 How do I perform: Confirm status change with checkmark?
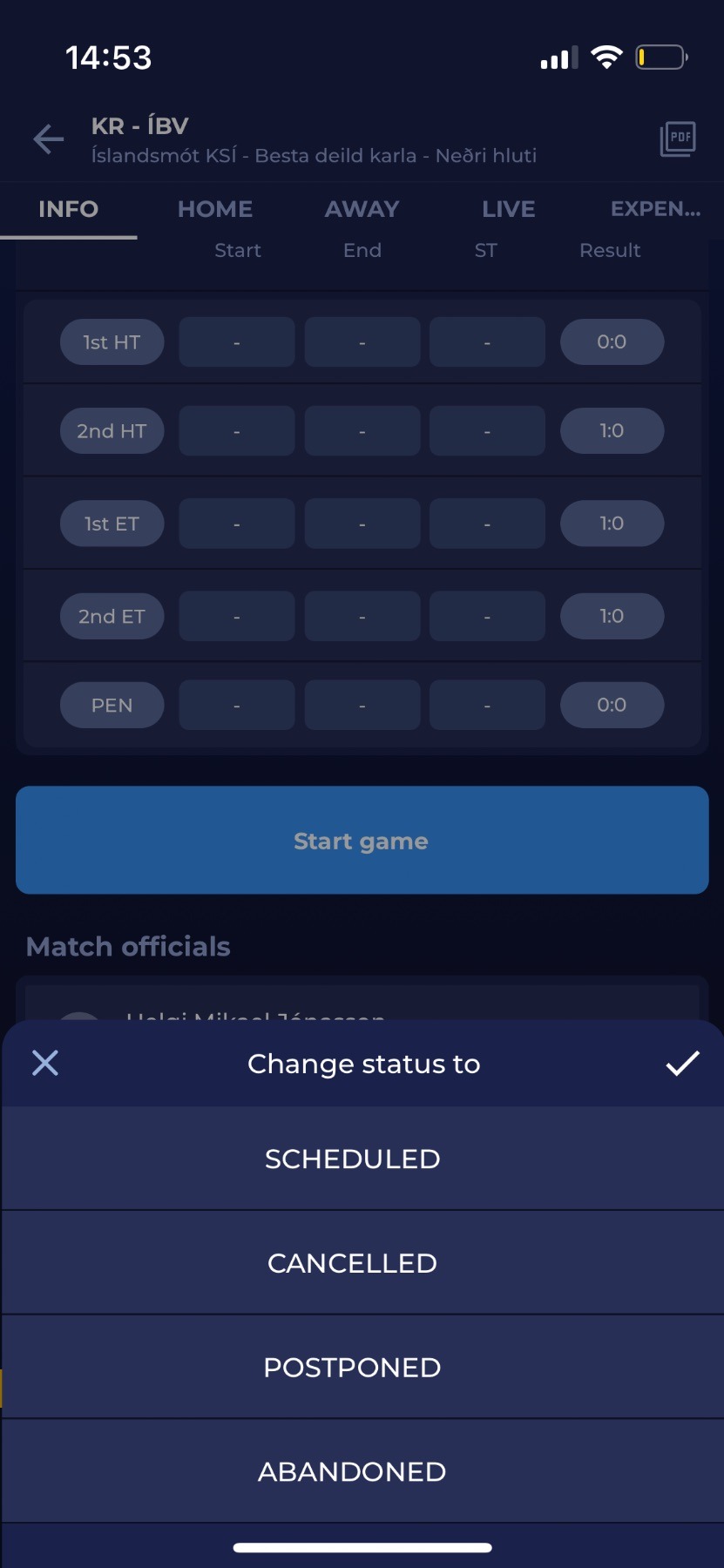tap(682, 1063)
